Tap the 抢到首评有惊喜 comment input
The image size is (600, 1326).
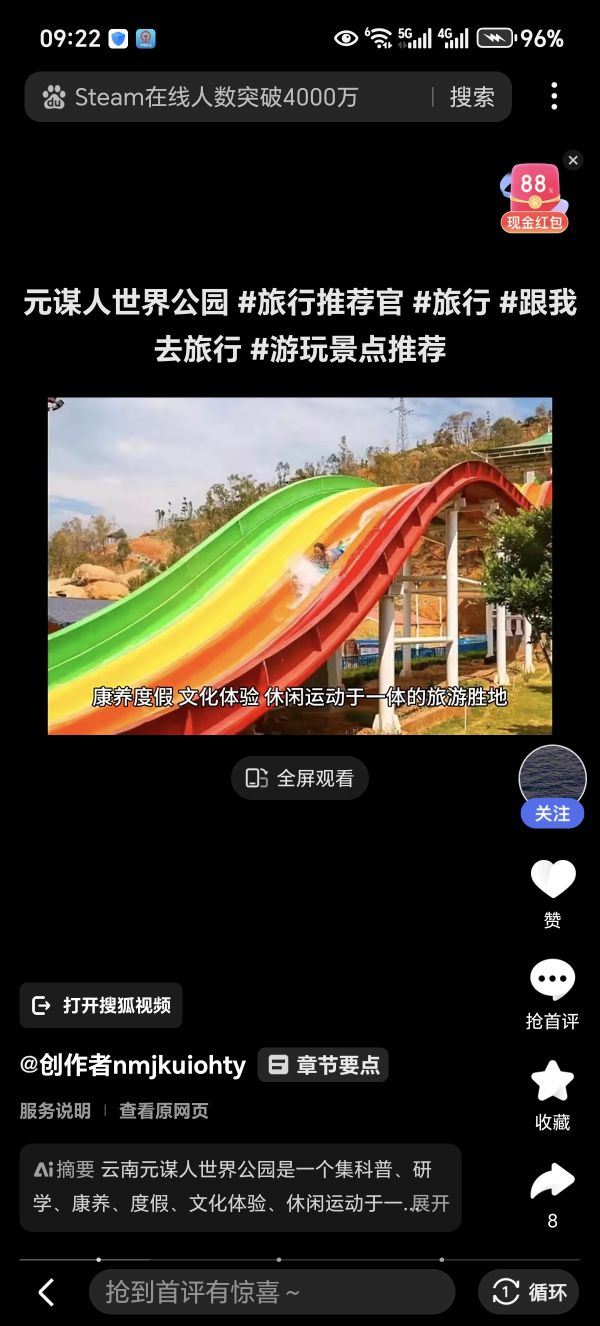pyautogui.click(x=272, y=1292)
